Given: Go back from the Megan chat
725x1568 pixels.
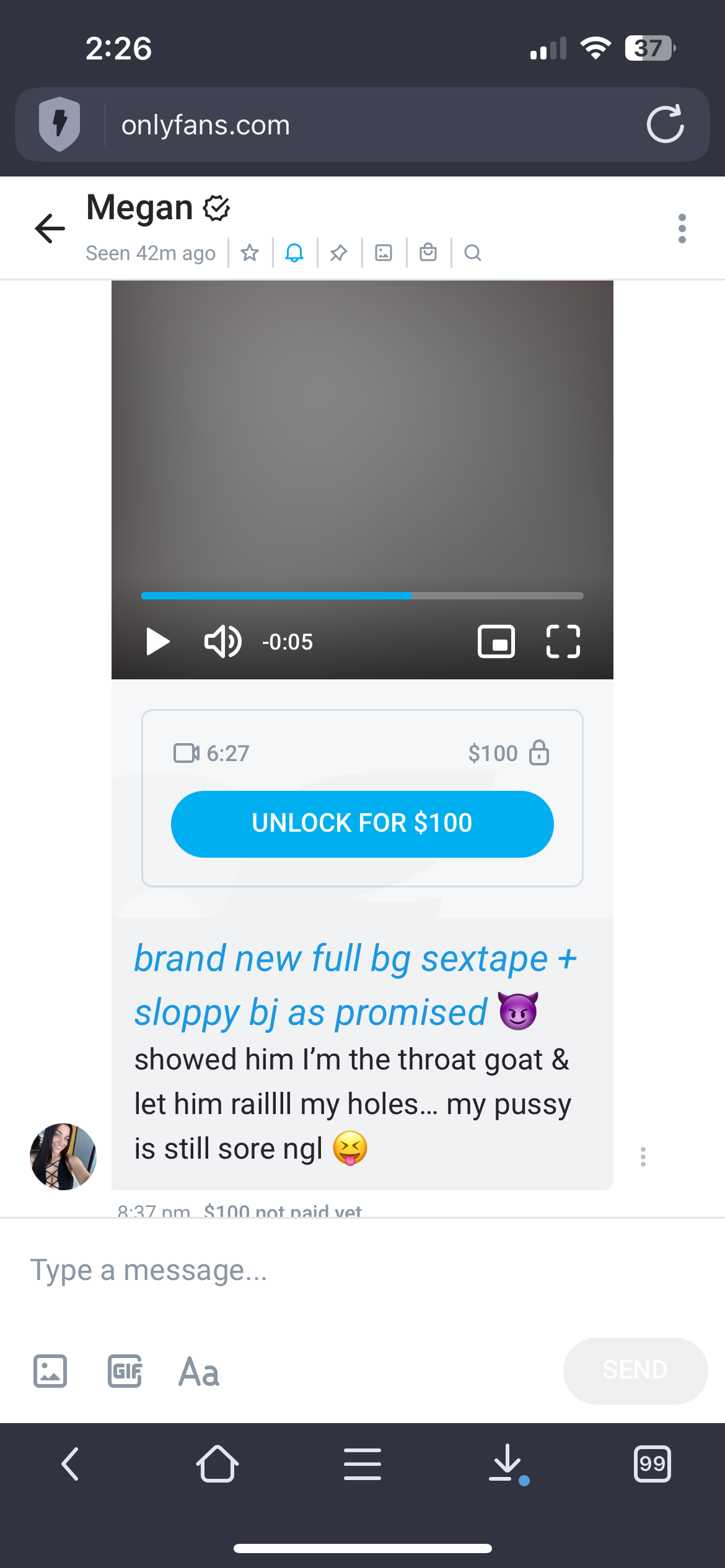Looking at the screenshot, I should pos(50,229).
